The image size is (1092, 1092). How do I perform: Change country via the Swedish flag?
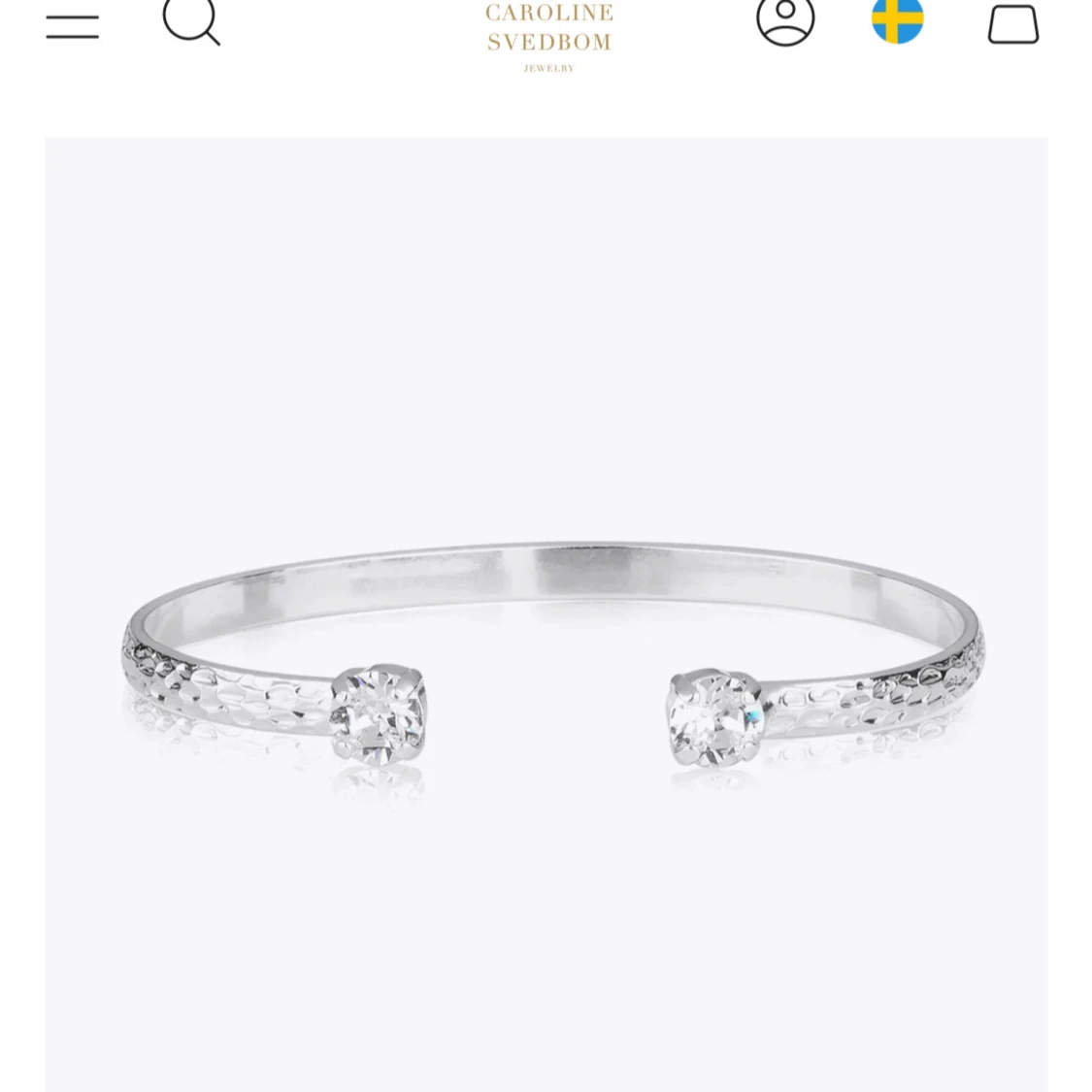pyautogui.click(x=897, y=20)
